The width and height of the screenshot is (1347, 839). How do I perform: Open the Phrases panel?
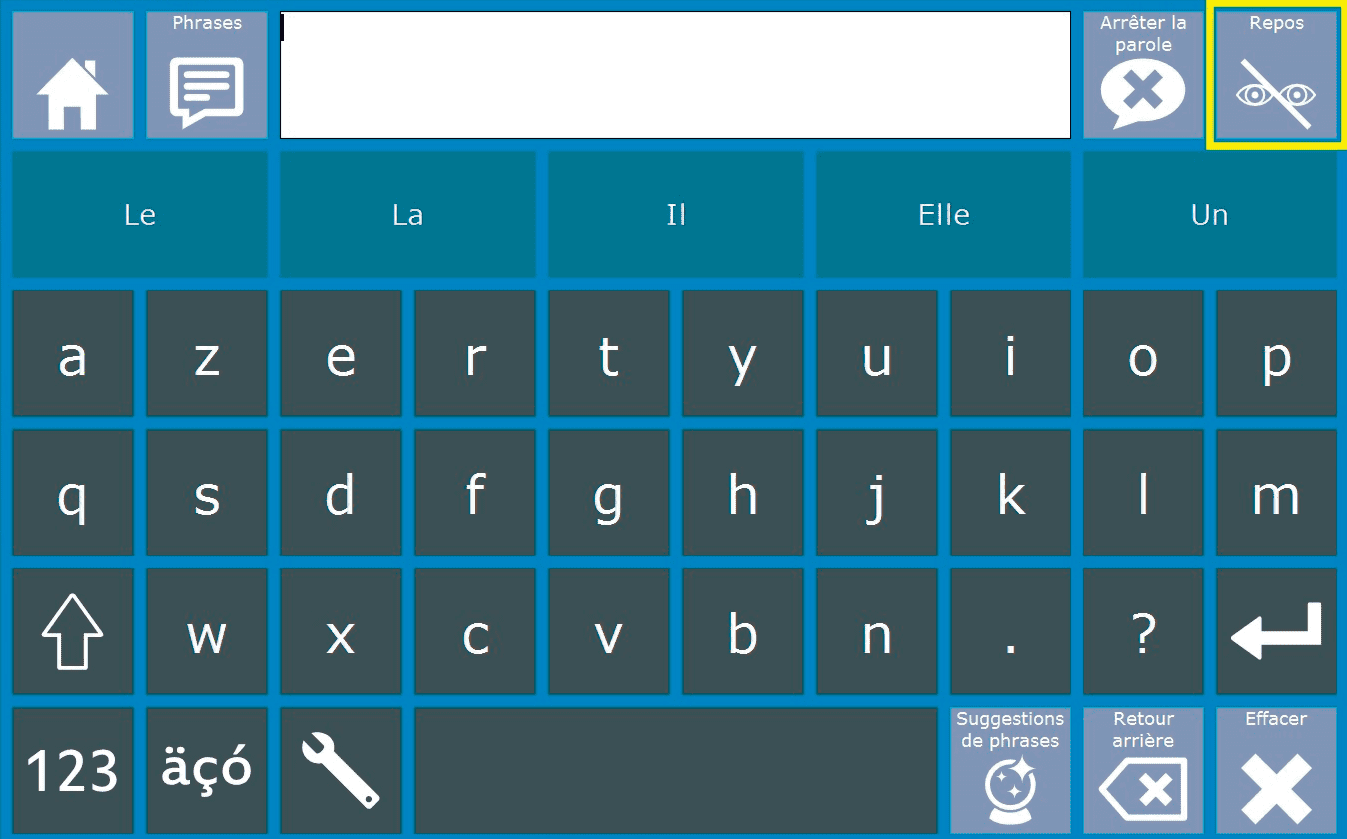(207, 75)
